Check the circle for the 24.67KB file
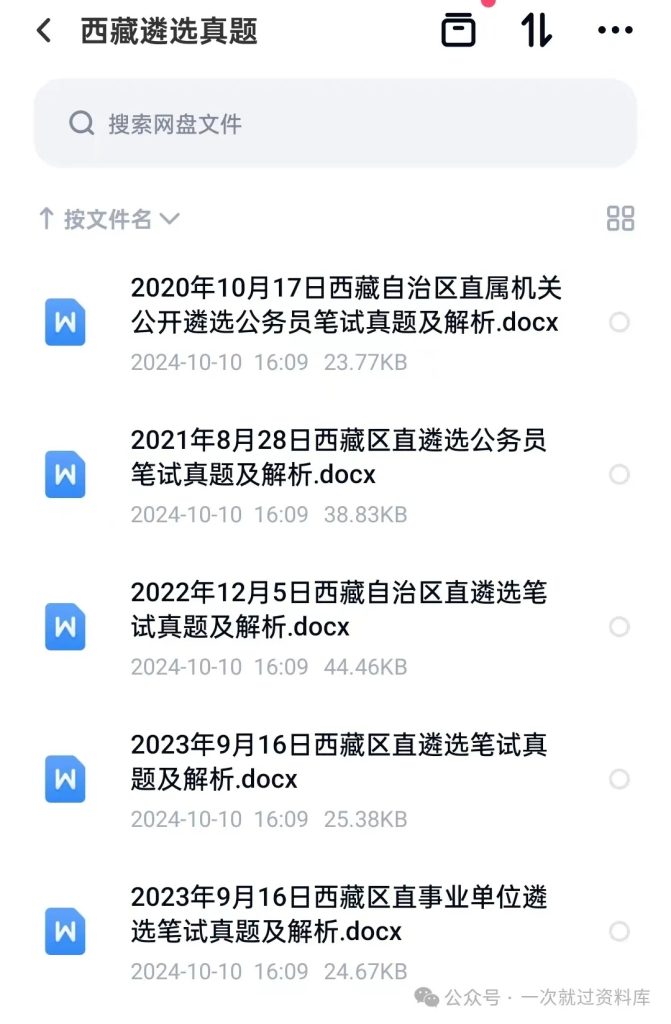 pyautogui.click(x=619, y=932)
